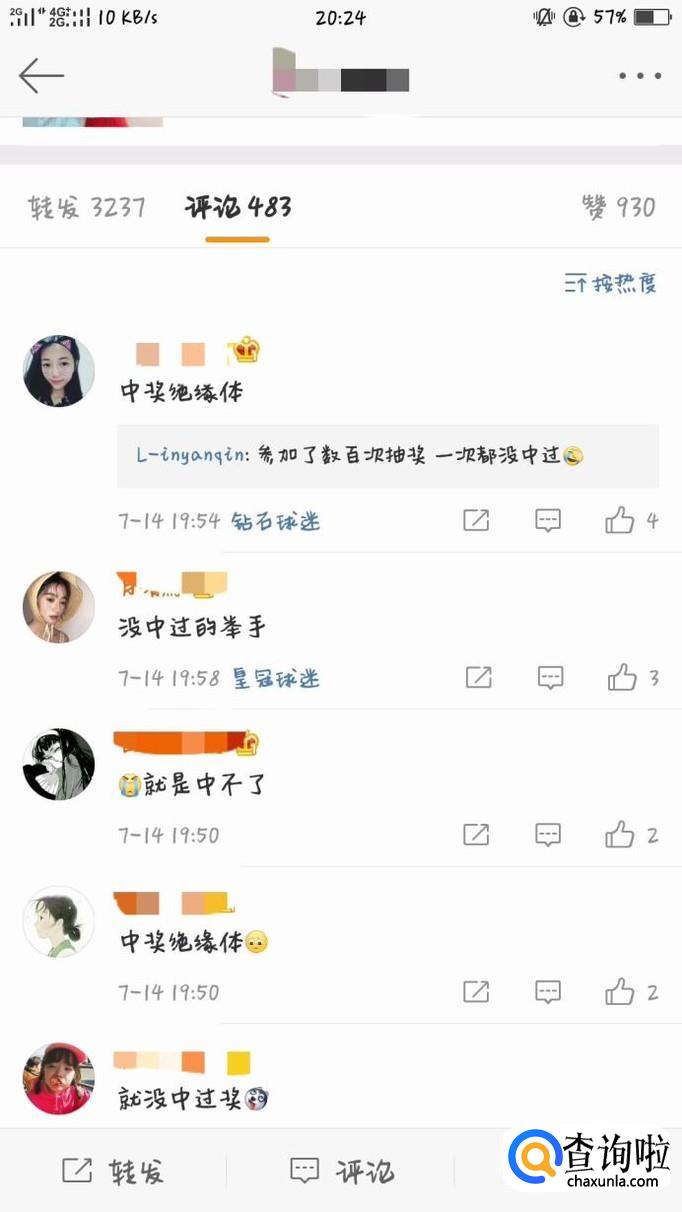The width and height of the screenshot is (682, 1212).
Task: Go back using the top arrow
Action: coord(41,76)
